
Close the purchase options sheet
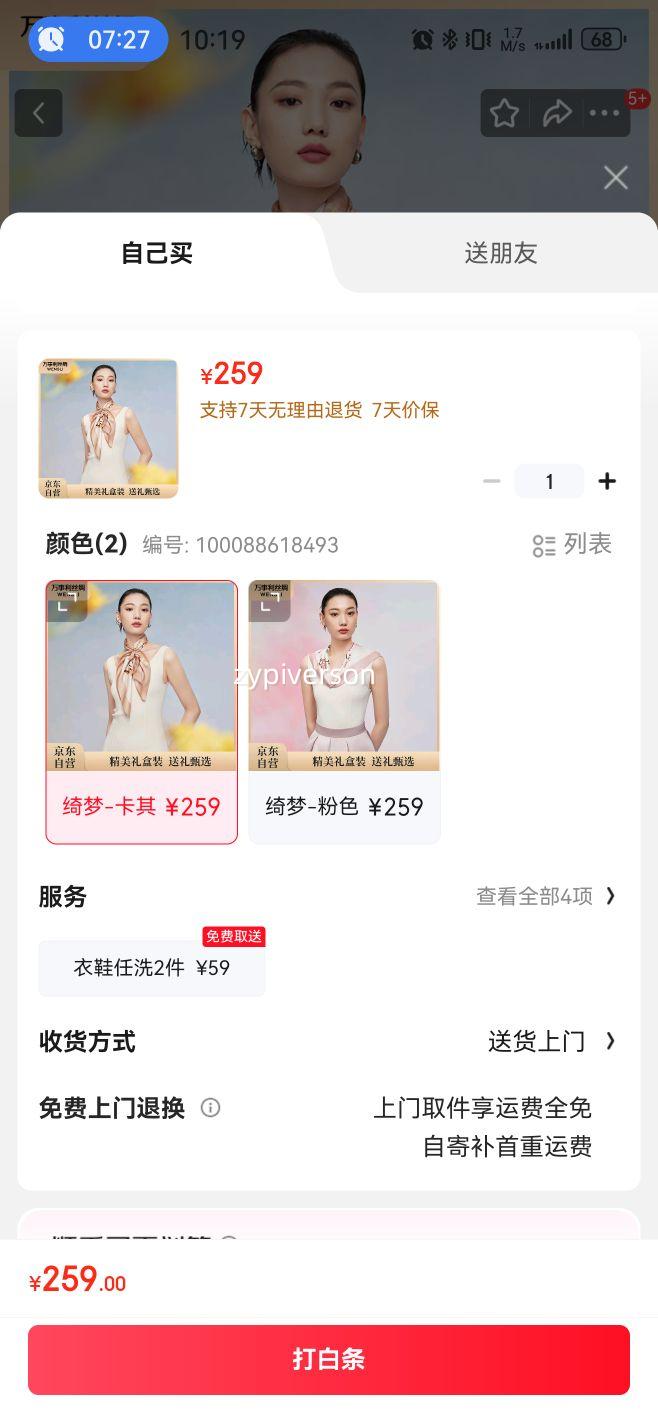pyautogui.click(x=615, y=178)
